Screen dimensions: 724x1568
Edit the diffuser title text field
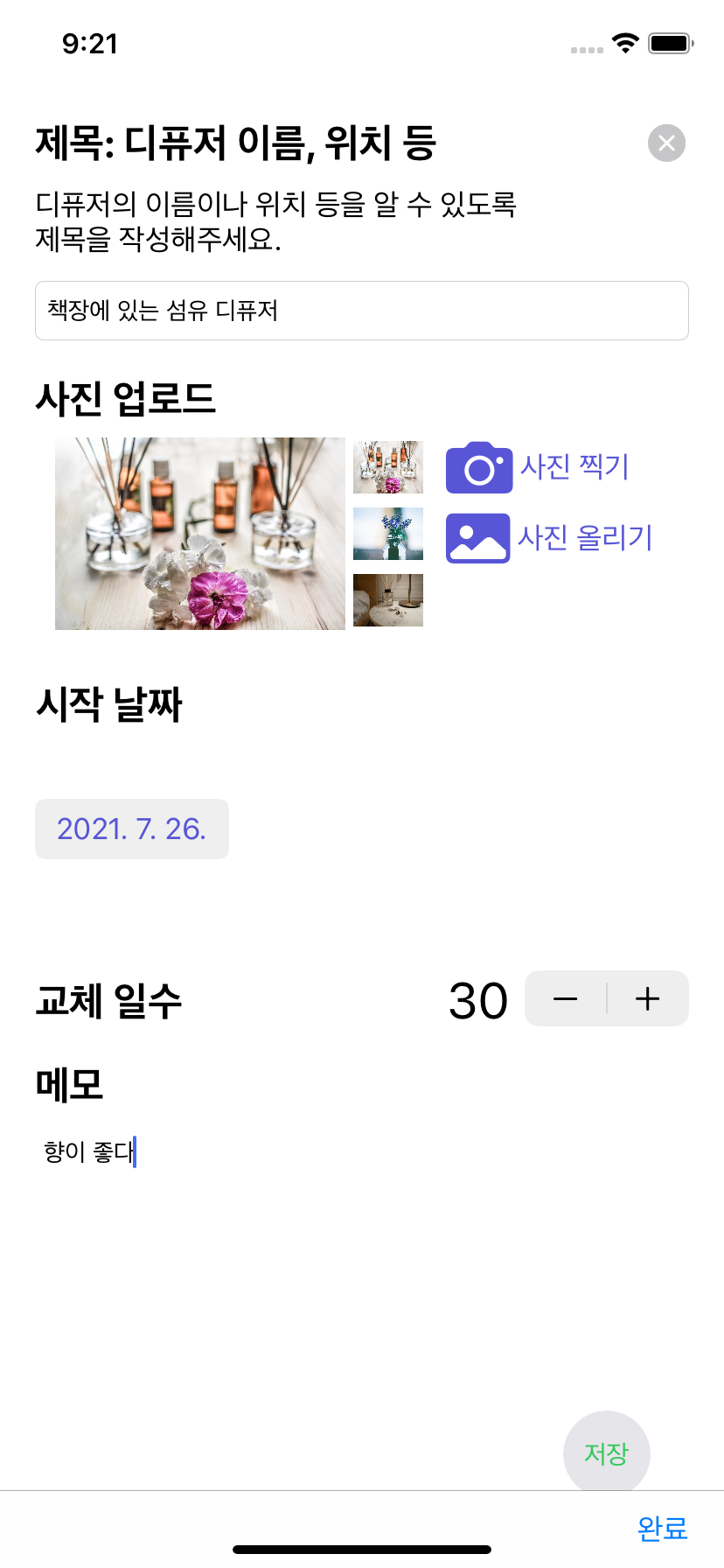pos(361,311)
